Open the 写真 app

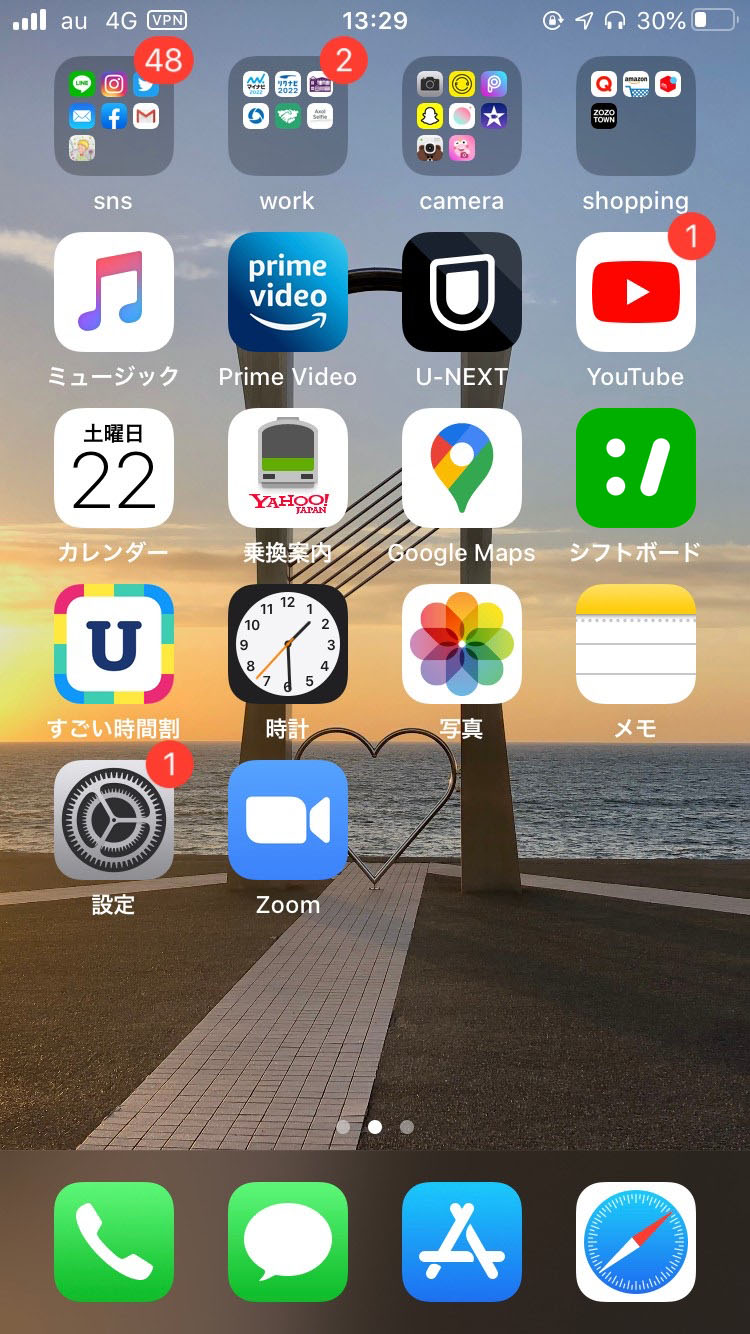[462, 644]
